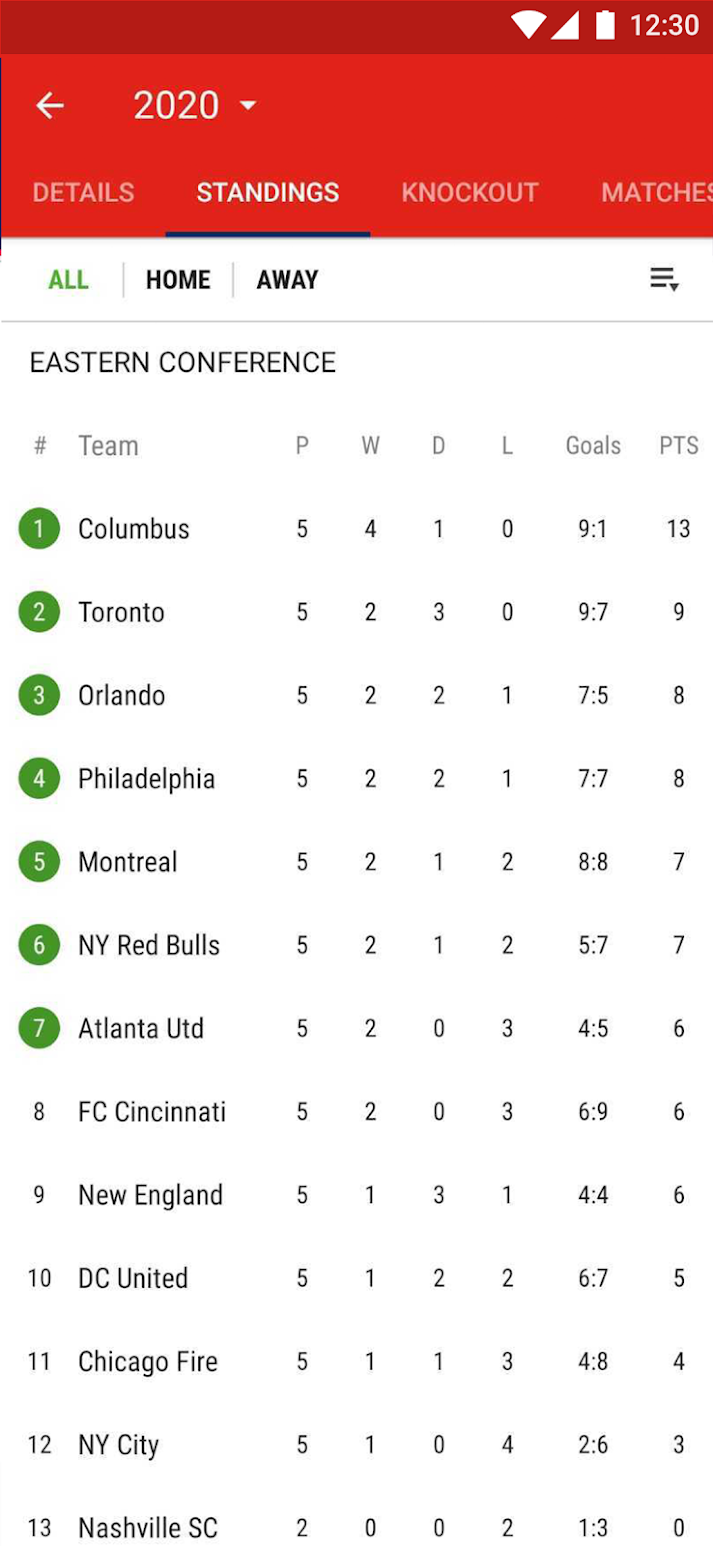The width and height of the screenshot is (713, 1546).
Task: Open the 2020 season dropdown
Action: pos(195,105)
